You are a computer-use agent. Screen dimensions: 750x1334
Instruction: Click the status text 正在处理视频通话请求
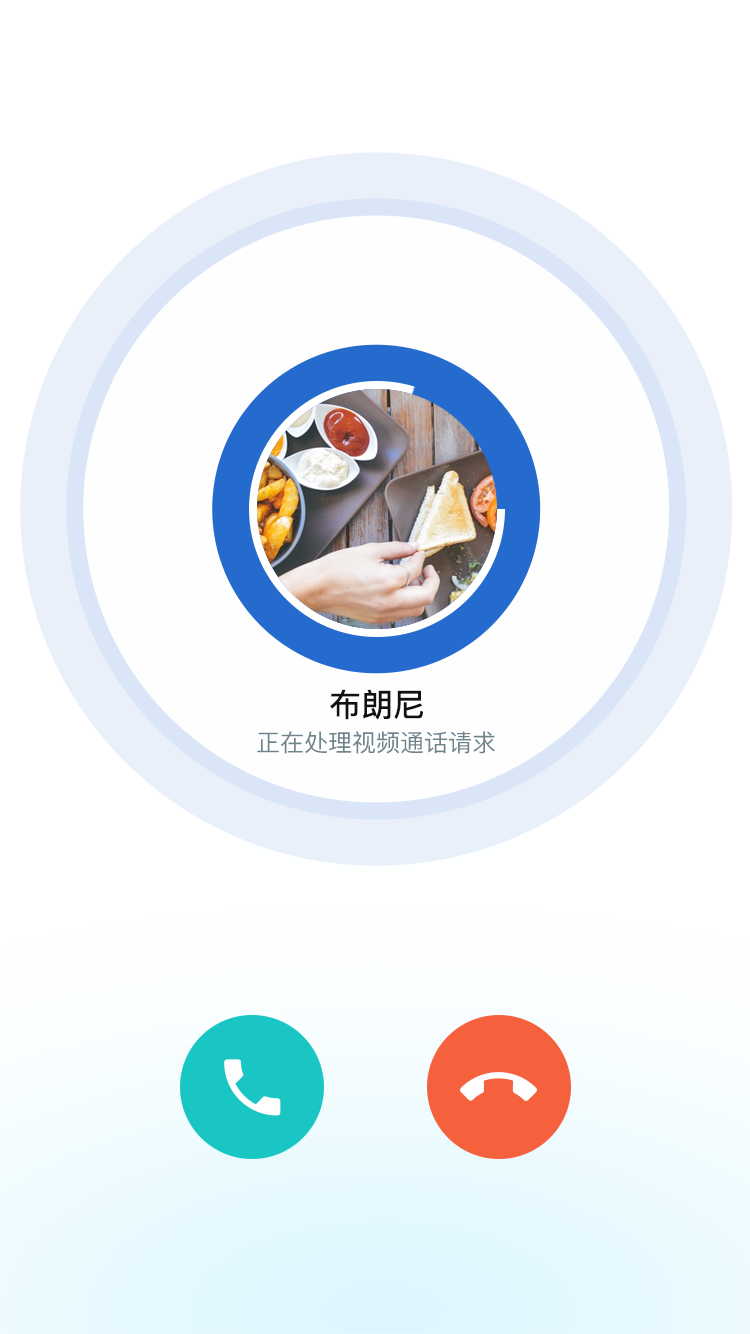[375, 742]
